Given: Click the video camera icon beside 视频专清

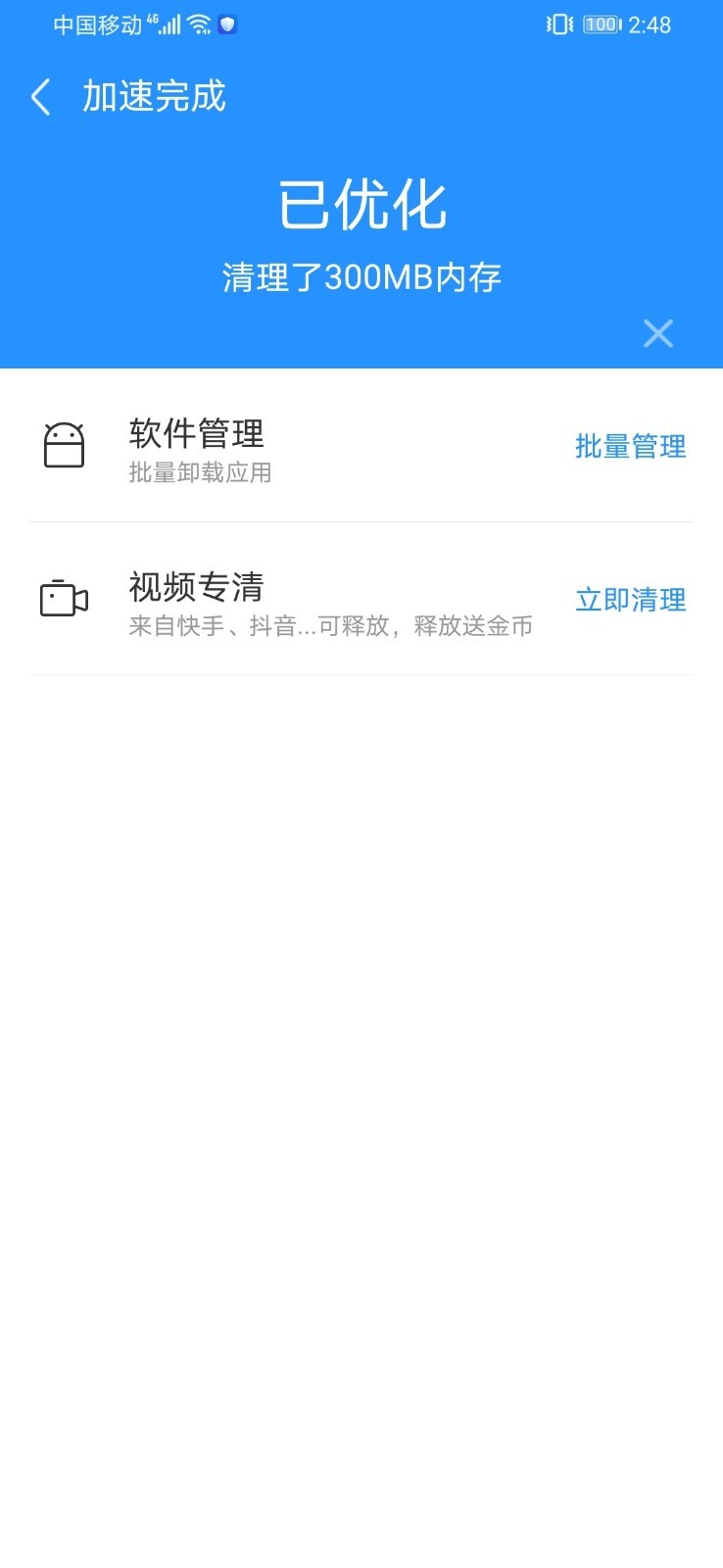Looking at the screenshot, I should (x=63, y=600).
